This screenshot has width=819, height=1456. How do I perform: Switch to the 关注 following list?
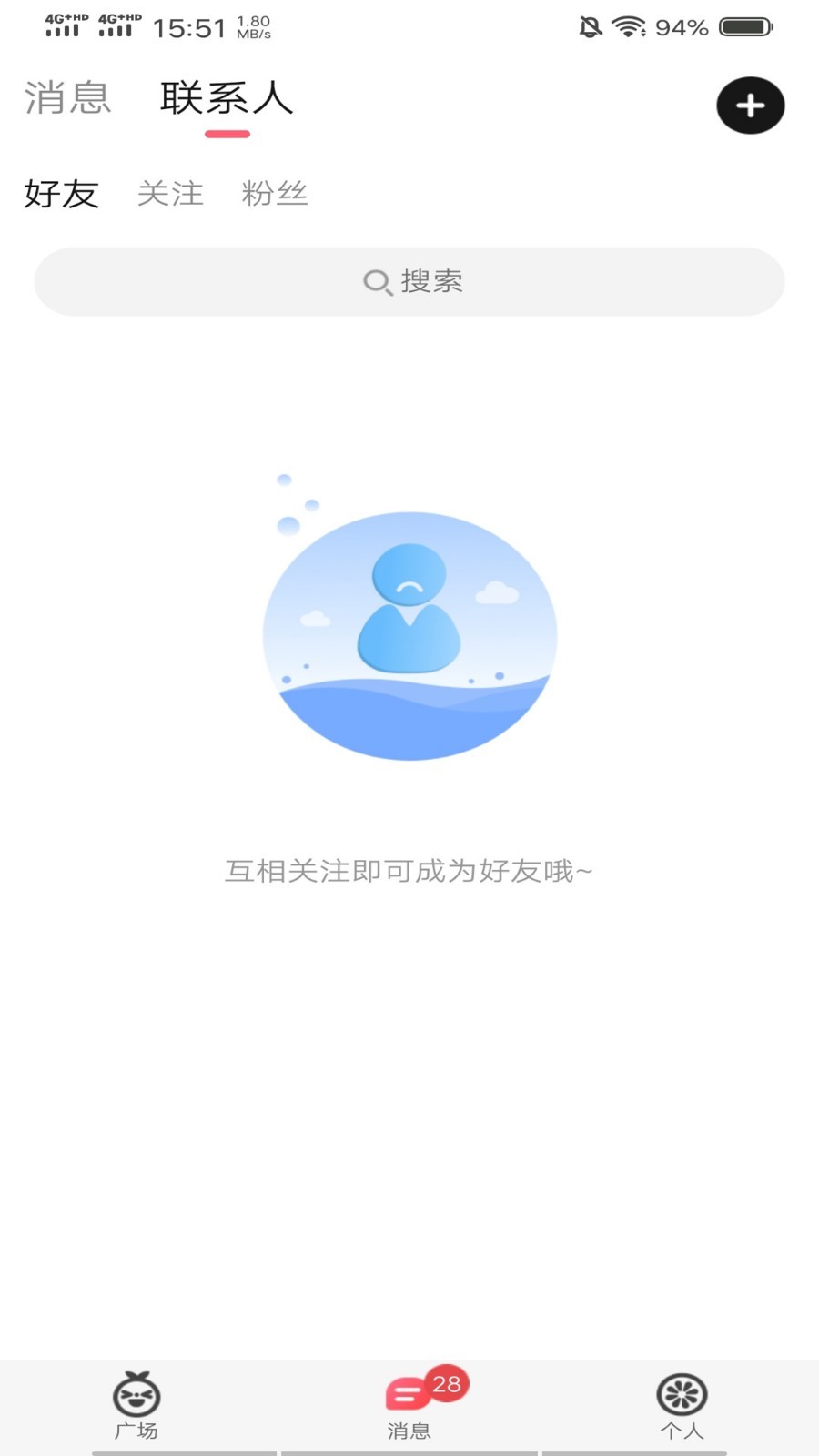170,194
